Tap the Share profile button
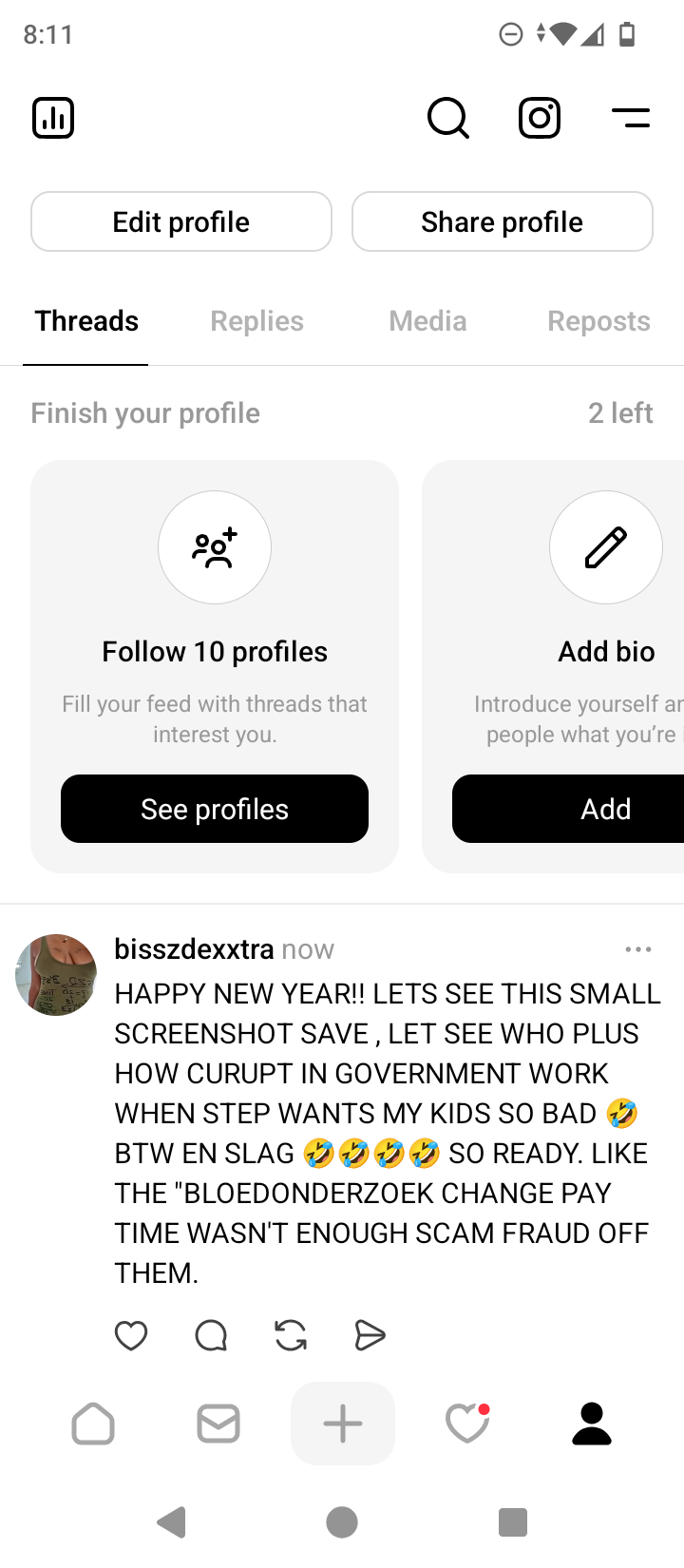Image resolution: width=684 pixels, height=1568 pixels. click(503, 221)
